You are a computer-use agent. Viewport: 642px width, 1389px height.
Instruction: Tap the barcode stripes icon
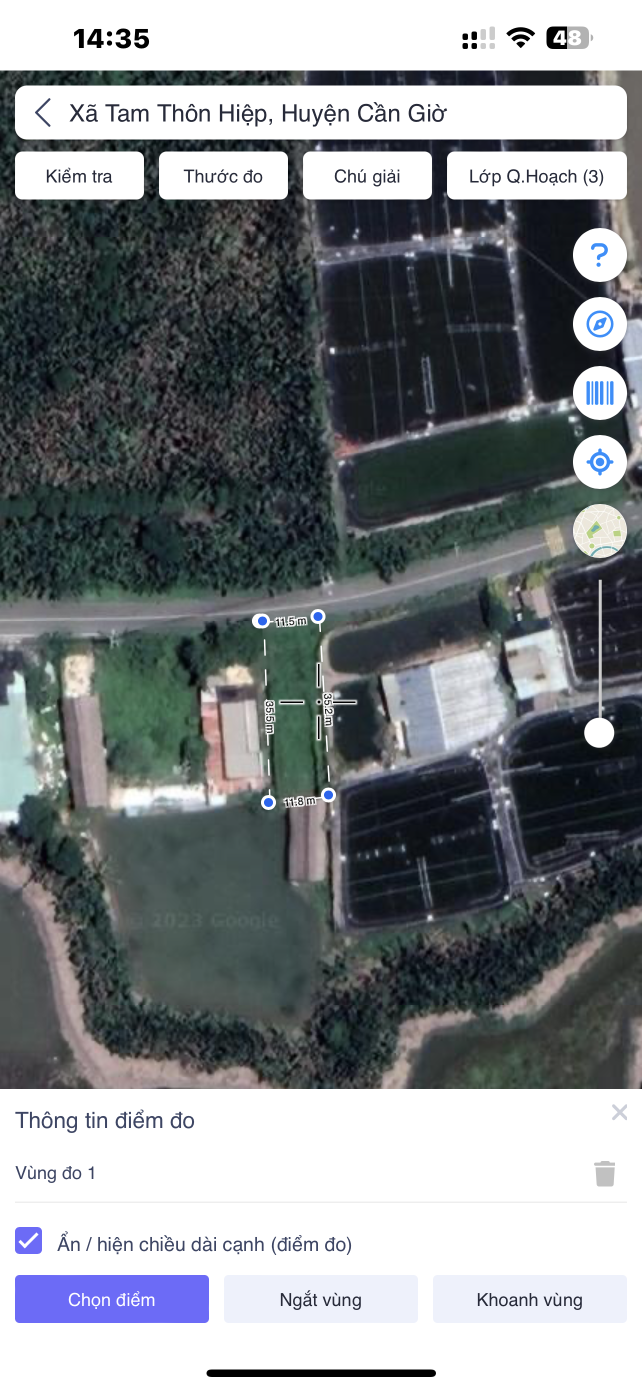(x=599, y=393)
